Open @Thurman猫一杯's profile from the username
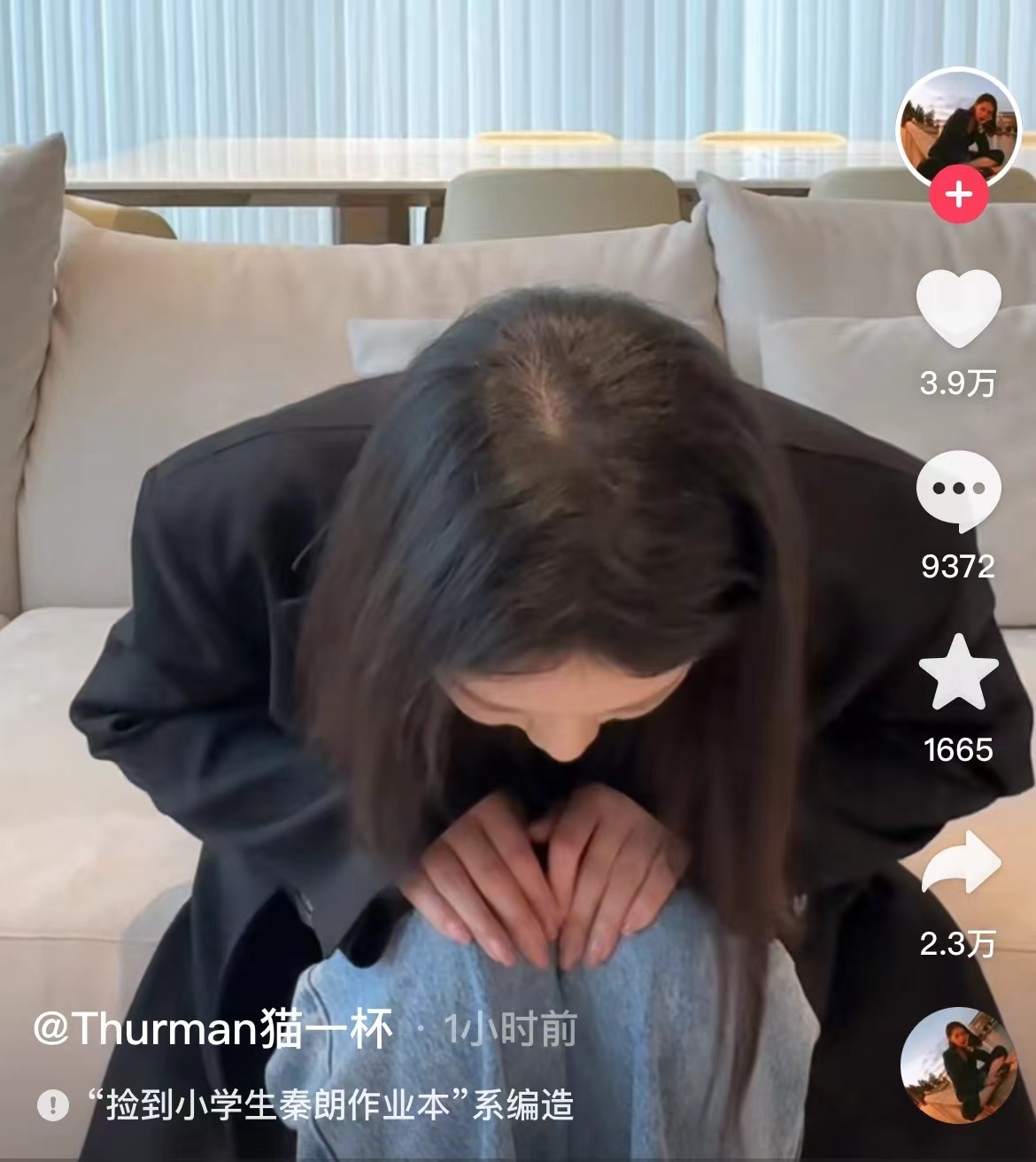 coord(213,1028)
